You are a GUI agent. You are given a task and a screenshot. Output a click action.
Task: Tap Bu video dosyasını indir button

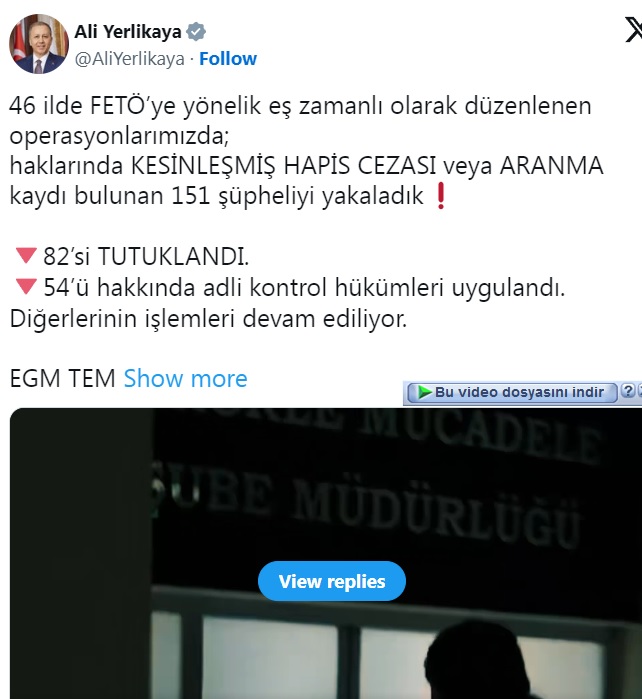tap(512, 392)
